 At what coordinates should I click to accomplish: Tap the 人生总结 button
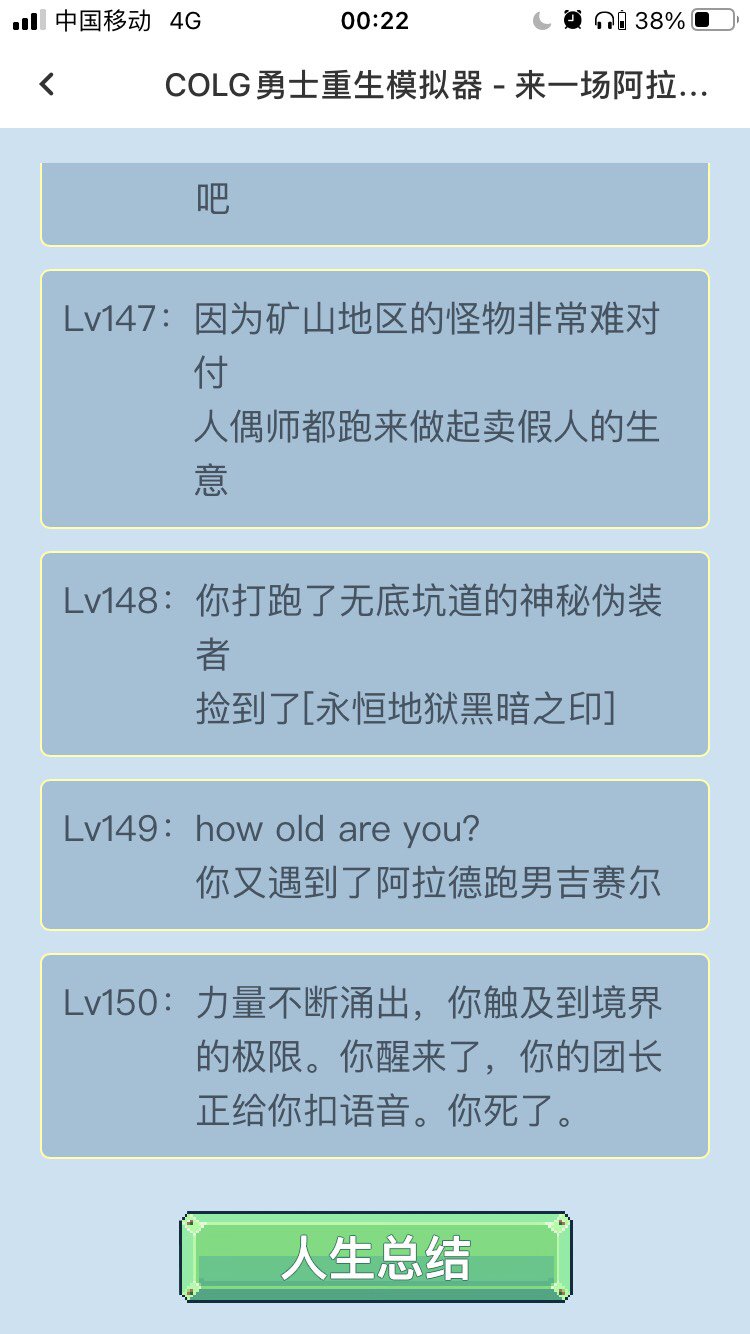point(375,1257)
